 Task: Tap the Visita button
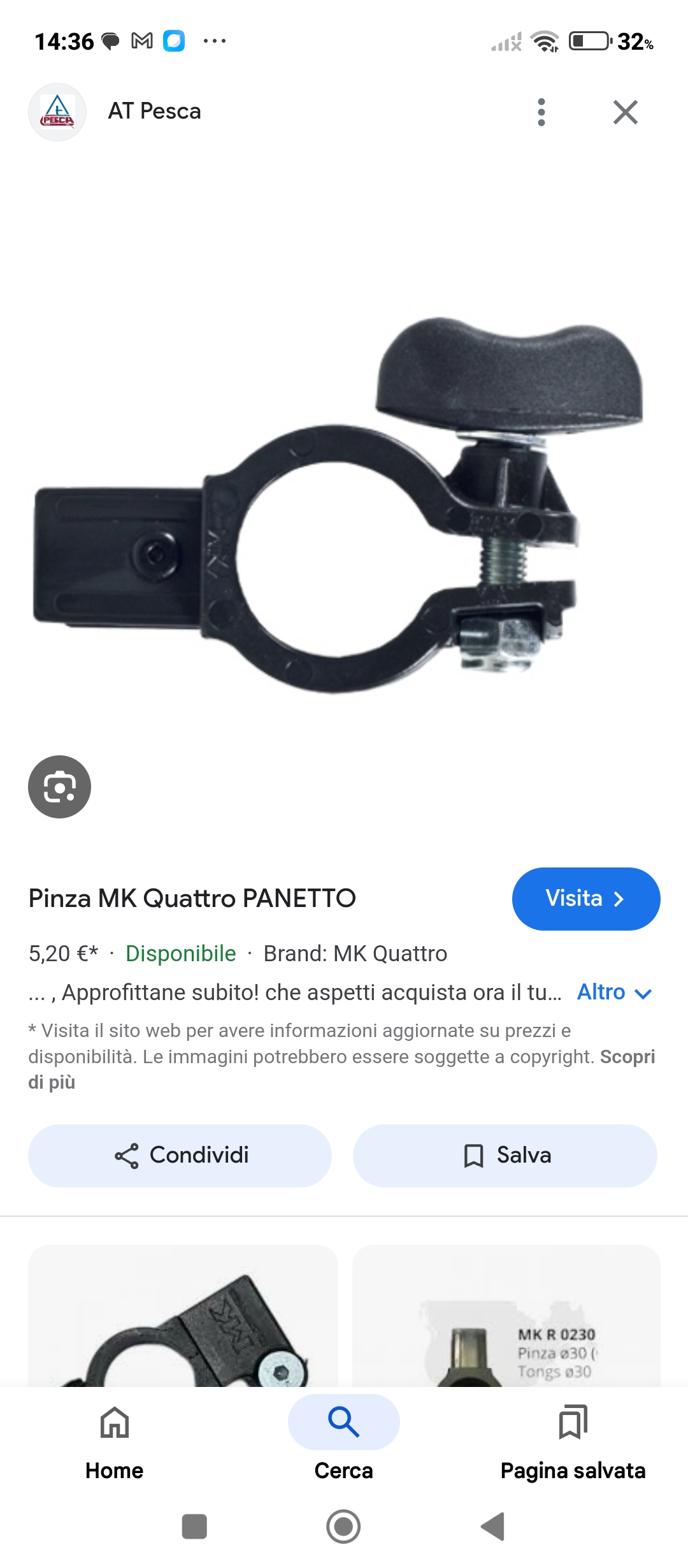point(585,899)
